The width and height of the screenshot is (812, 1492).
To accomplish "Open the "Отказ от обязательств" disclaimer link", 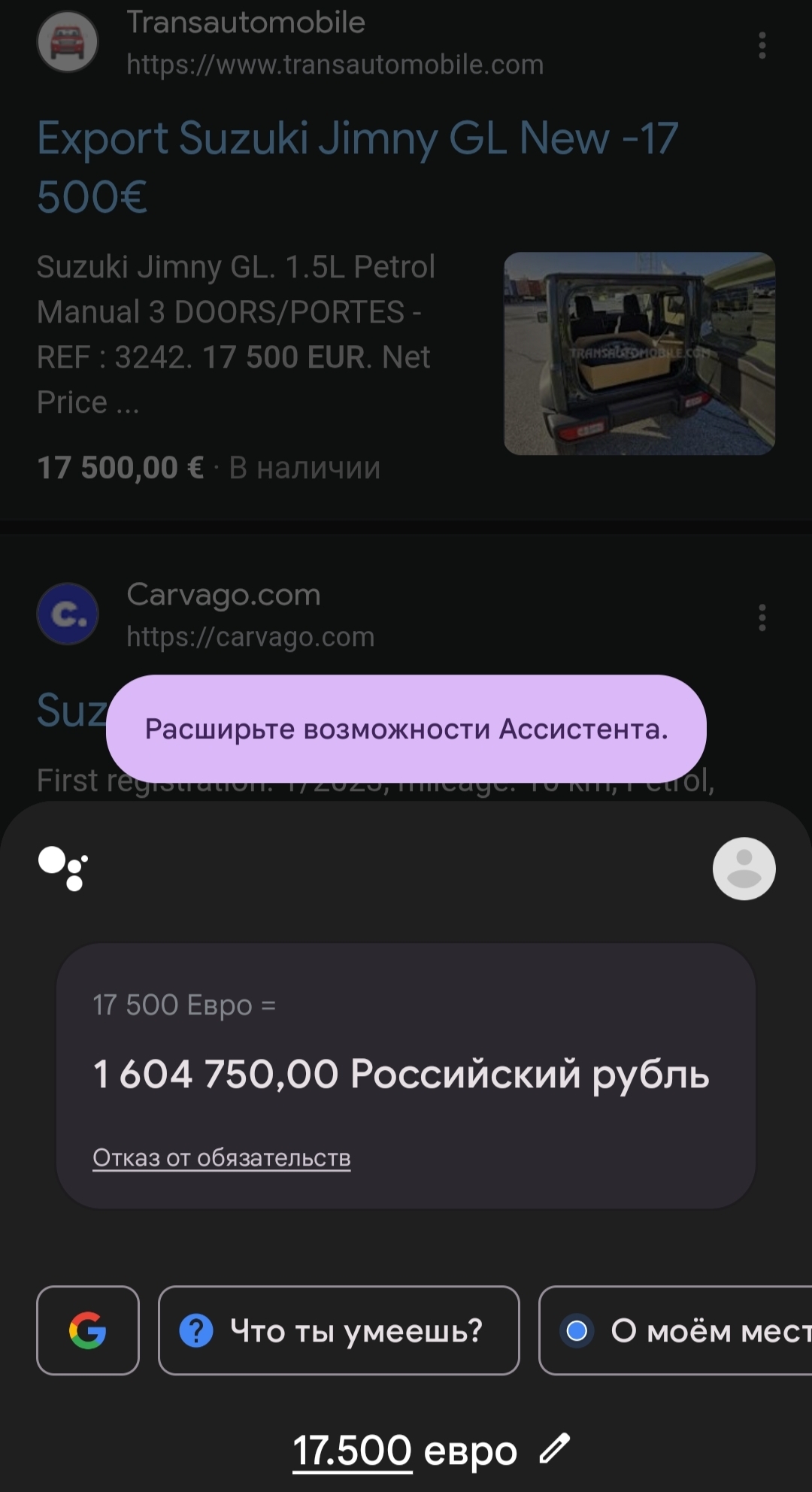I will (222, 1157).
